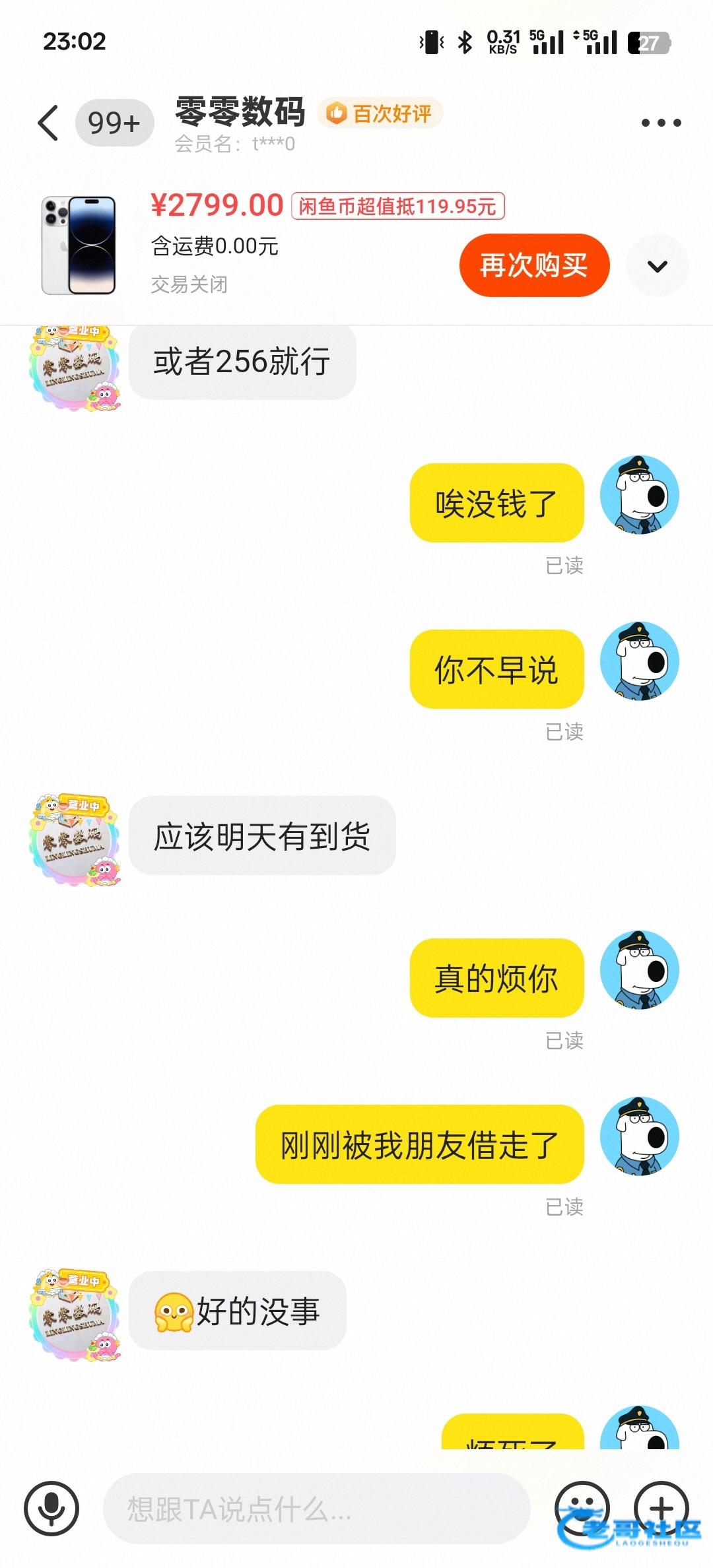The height and width of the screenshot is (1568, 713).
Task: Expand the order card chevron
Action: (658, 266)
